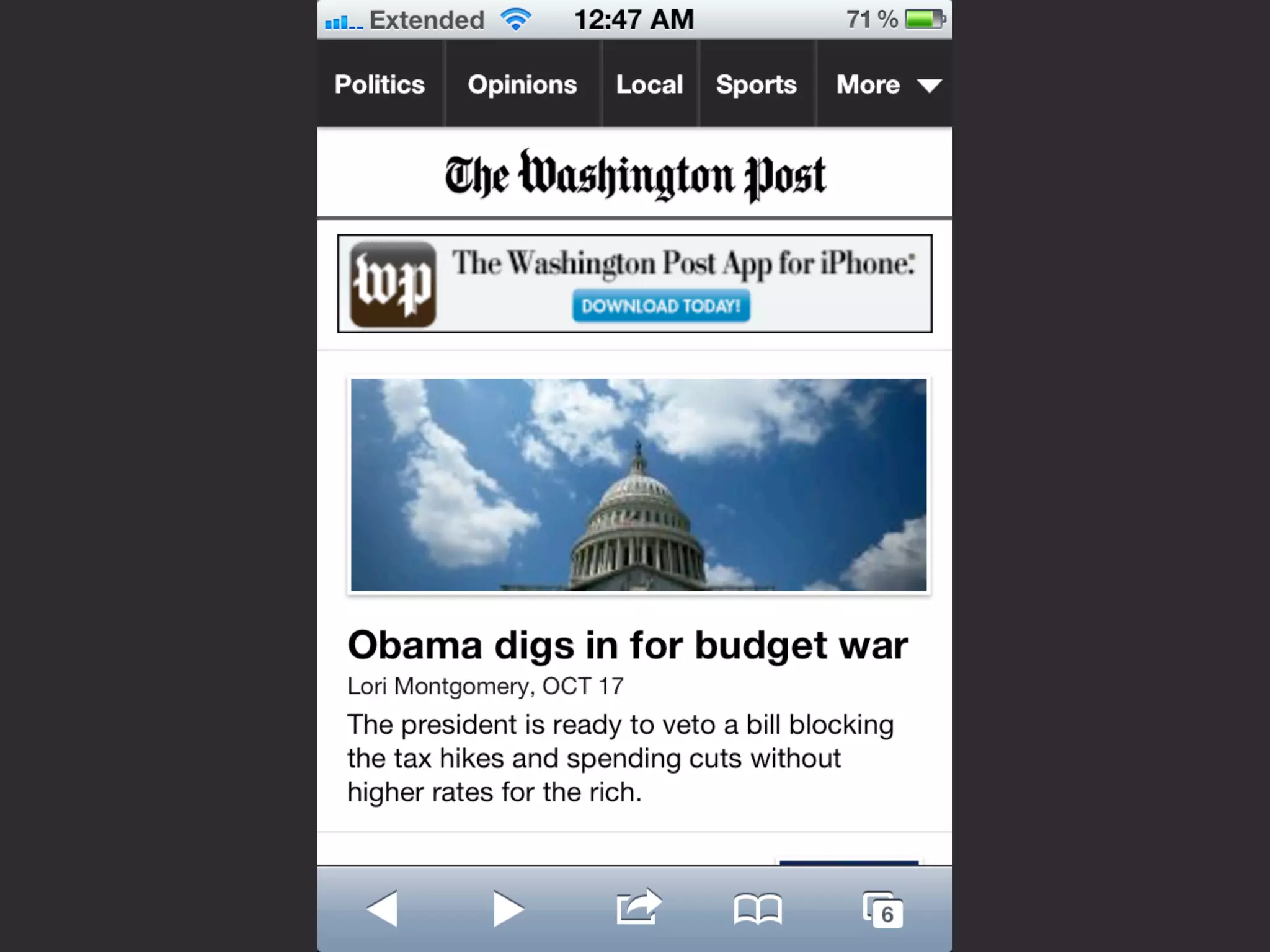Read 'Obama digs in for budget war'
1270x952 pixels.
tap(628, 645)
